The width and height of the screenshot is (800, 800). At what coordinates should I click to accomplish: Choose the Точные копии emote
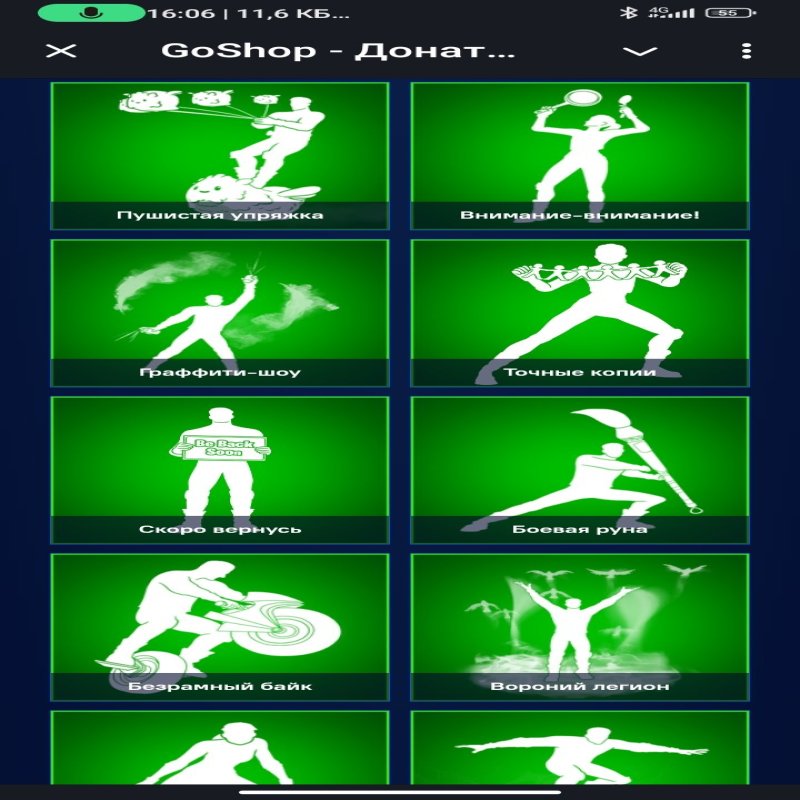click(x=579, y=312)
